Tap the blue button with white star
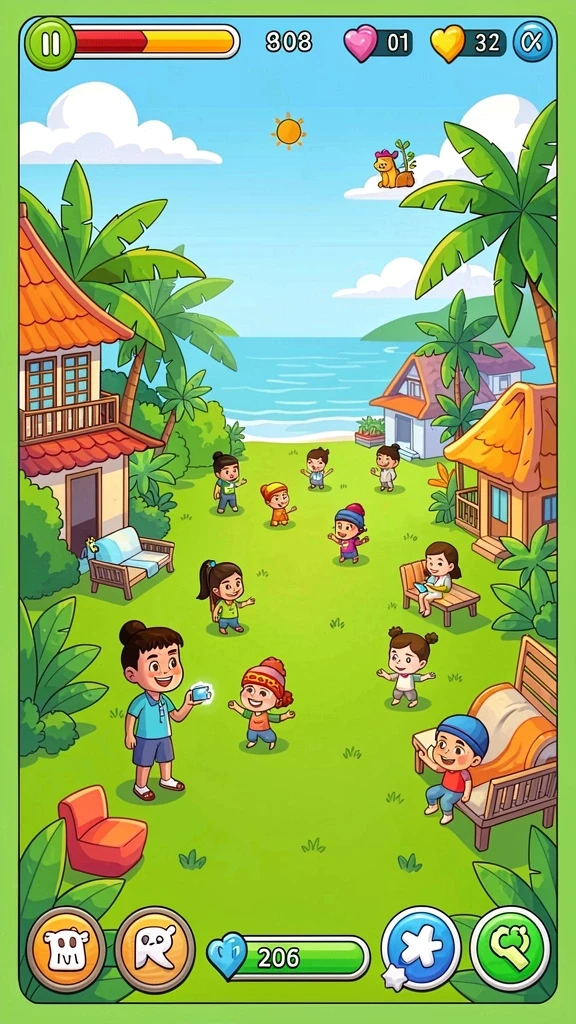Viewport: 576px width, 1024px height. [x=421, y=948]
